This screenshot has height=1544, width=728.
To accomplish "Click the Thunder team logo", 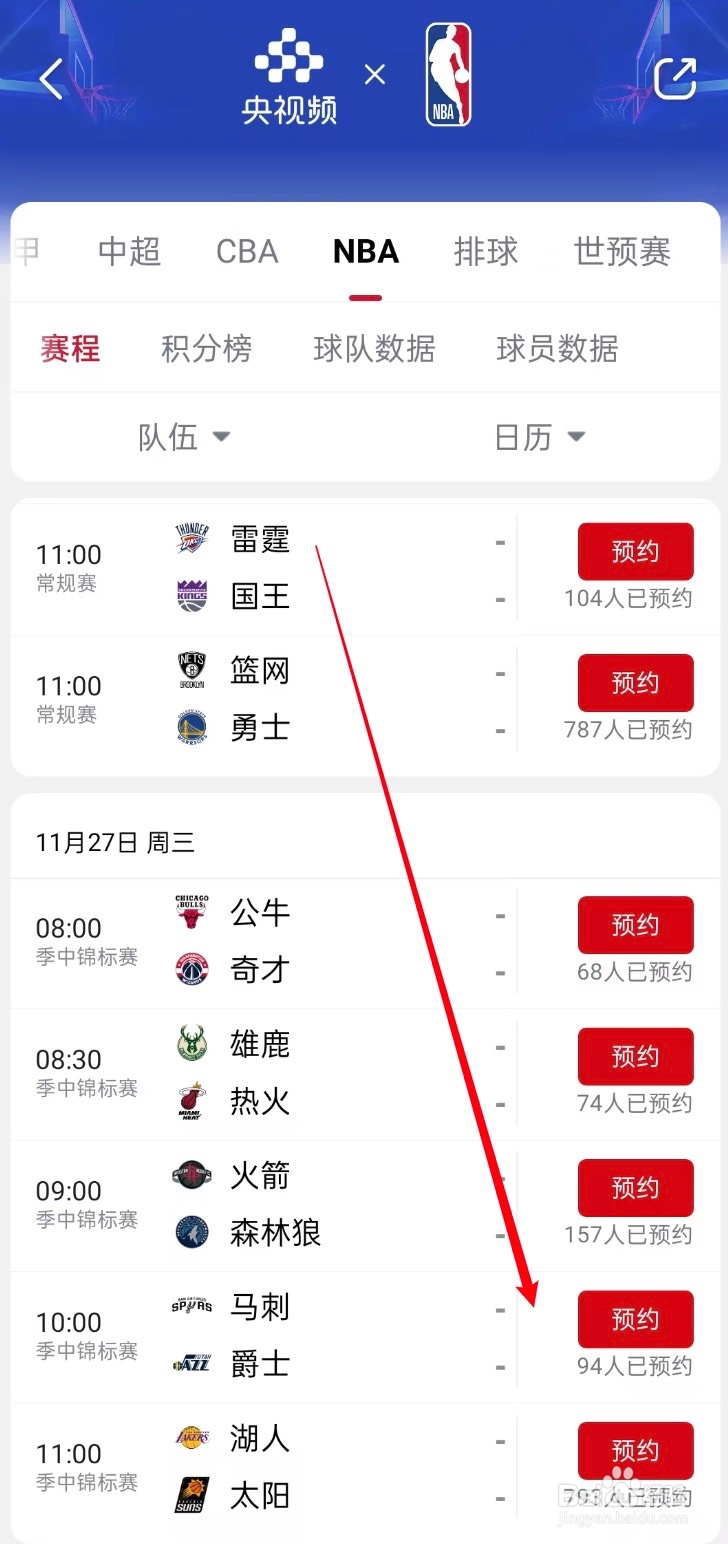I will tap(192, 540).
